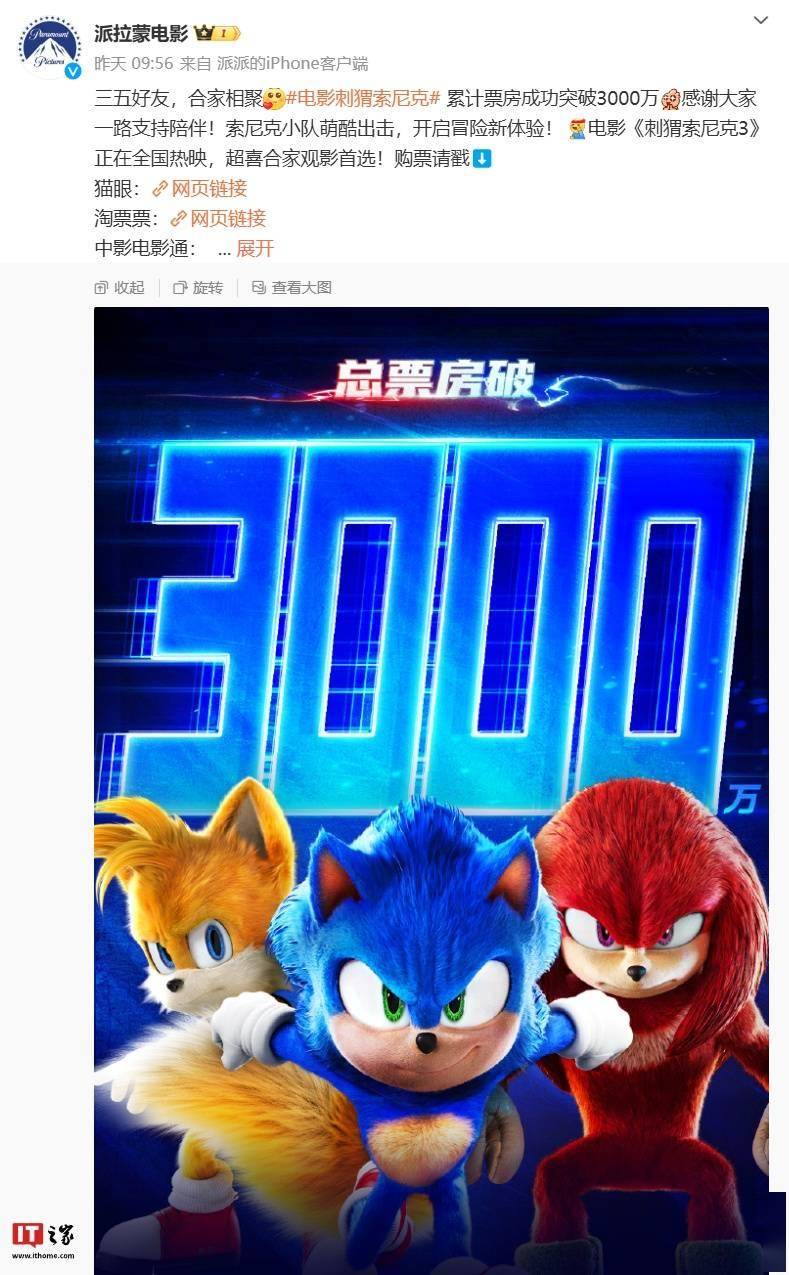Open the #电影刺猬索尼克# hashtag topic
Screen dimensions: 789x1275
click(x=363, y=98)
